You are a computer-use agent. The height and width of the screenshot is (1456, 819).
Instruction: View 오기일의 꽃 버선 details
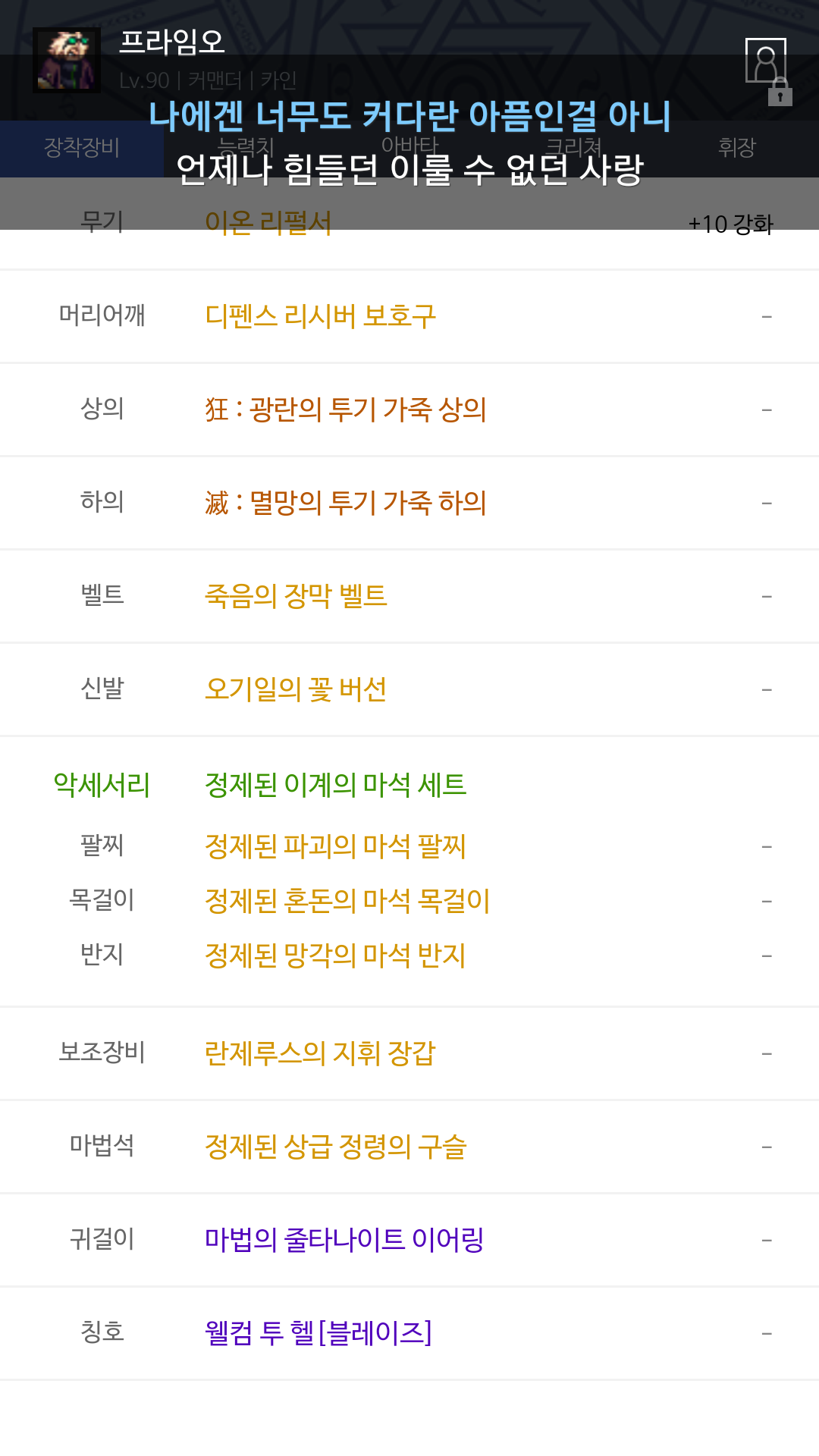[x=296, y=689]
